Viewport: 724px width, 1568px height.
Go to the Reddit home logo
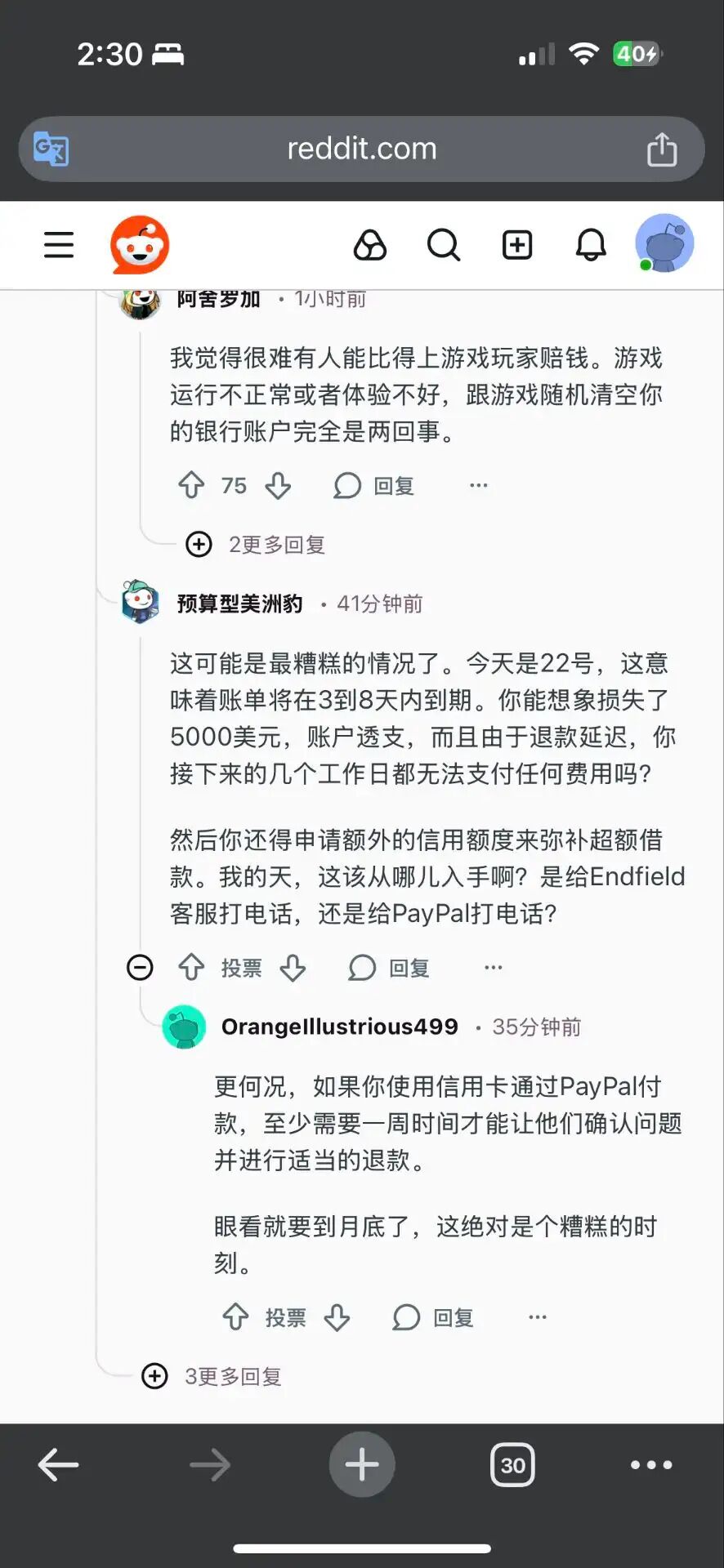tap(140, 245)
